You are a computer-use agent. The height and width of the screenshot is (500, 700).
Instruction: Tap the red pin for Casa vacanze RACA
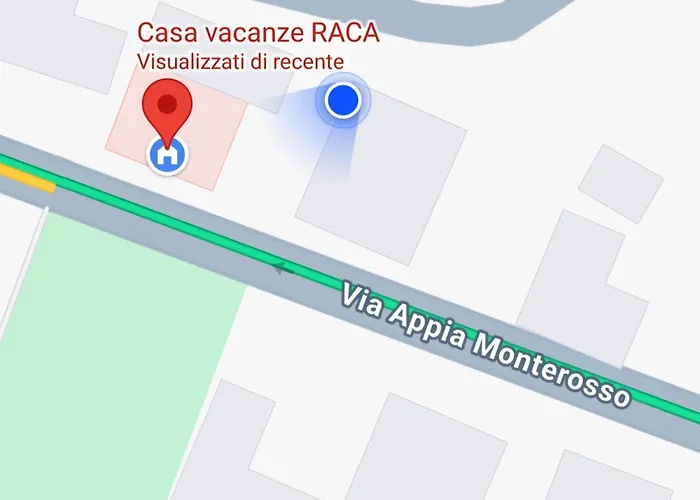coord(167,108)
